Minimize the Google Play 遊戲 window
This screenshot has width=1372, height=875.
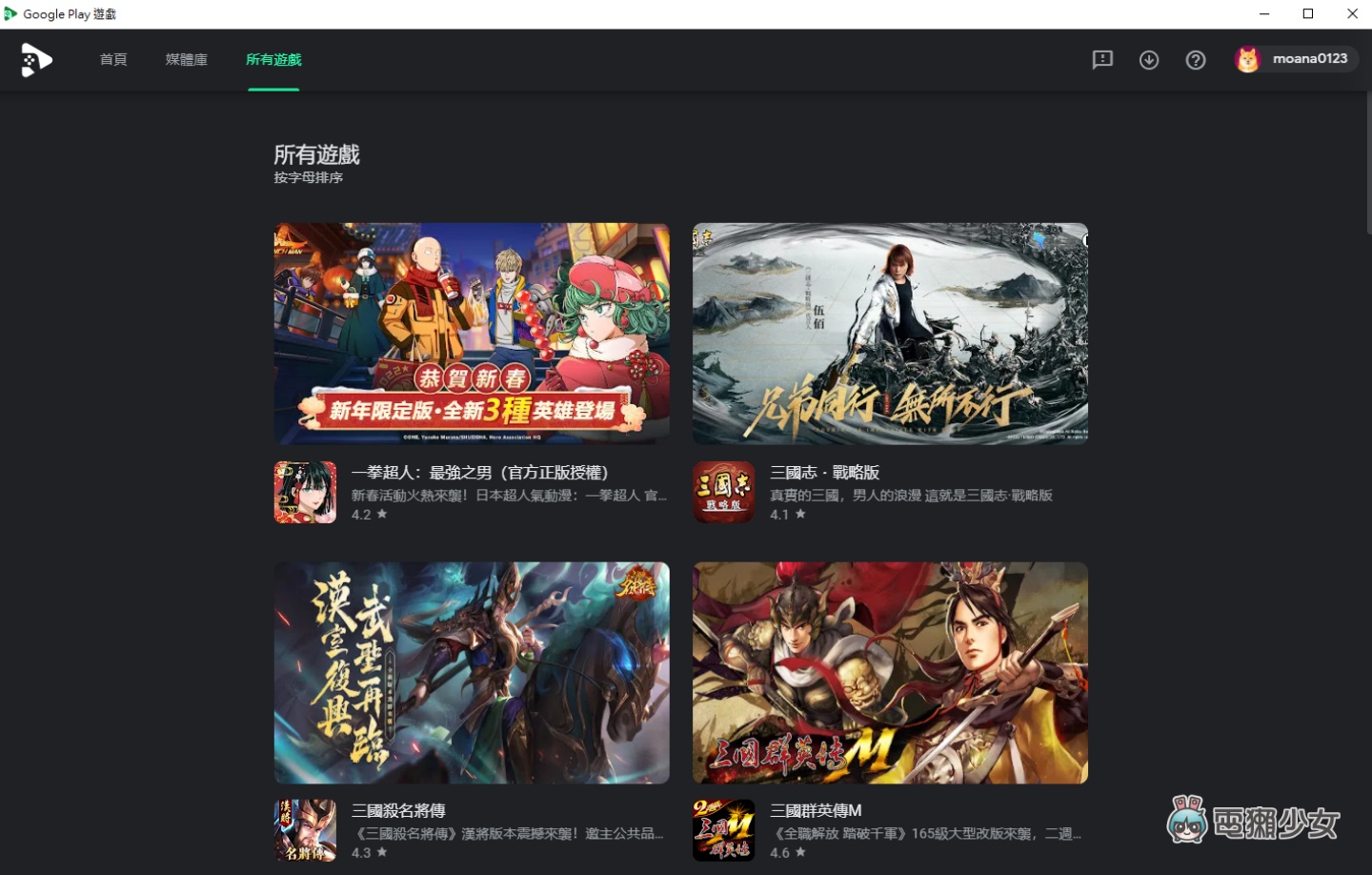point(1264,13)
